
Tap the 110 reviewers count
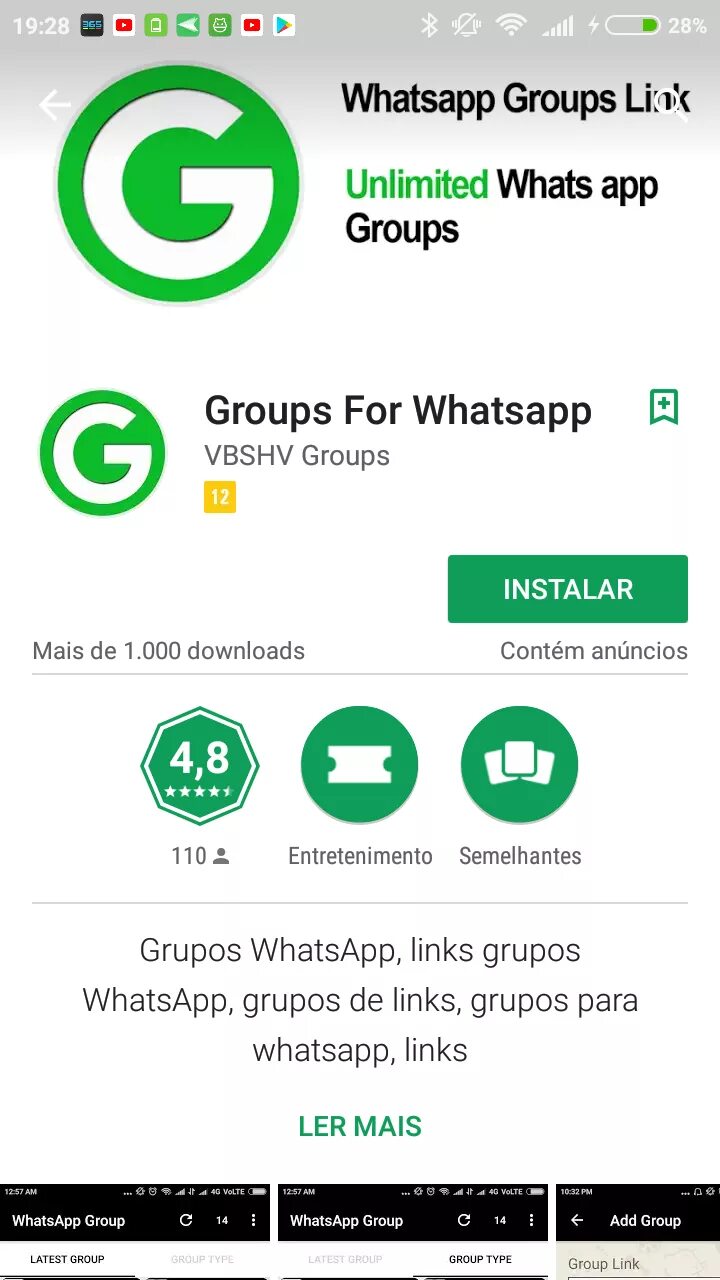pyautogui.click(x=199, y=856)
